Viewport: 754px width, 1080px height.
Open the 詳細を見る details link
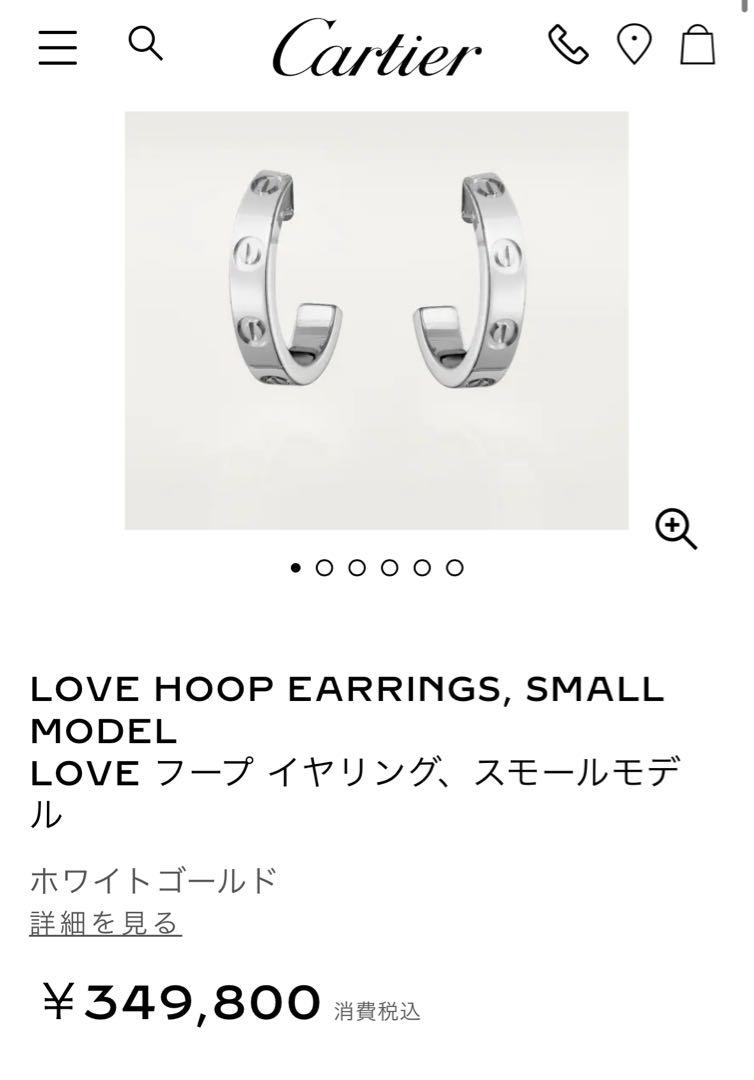click(106, 922)
